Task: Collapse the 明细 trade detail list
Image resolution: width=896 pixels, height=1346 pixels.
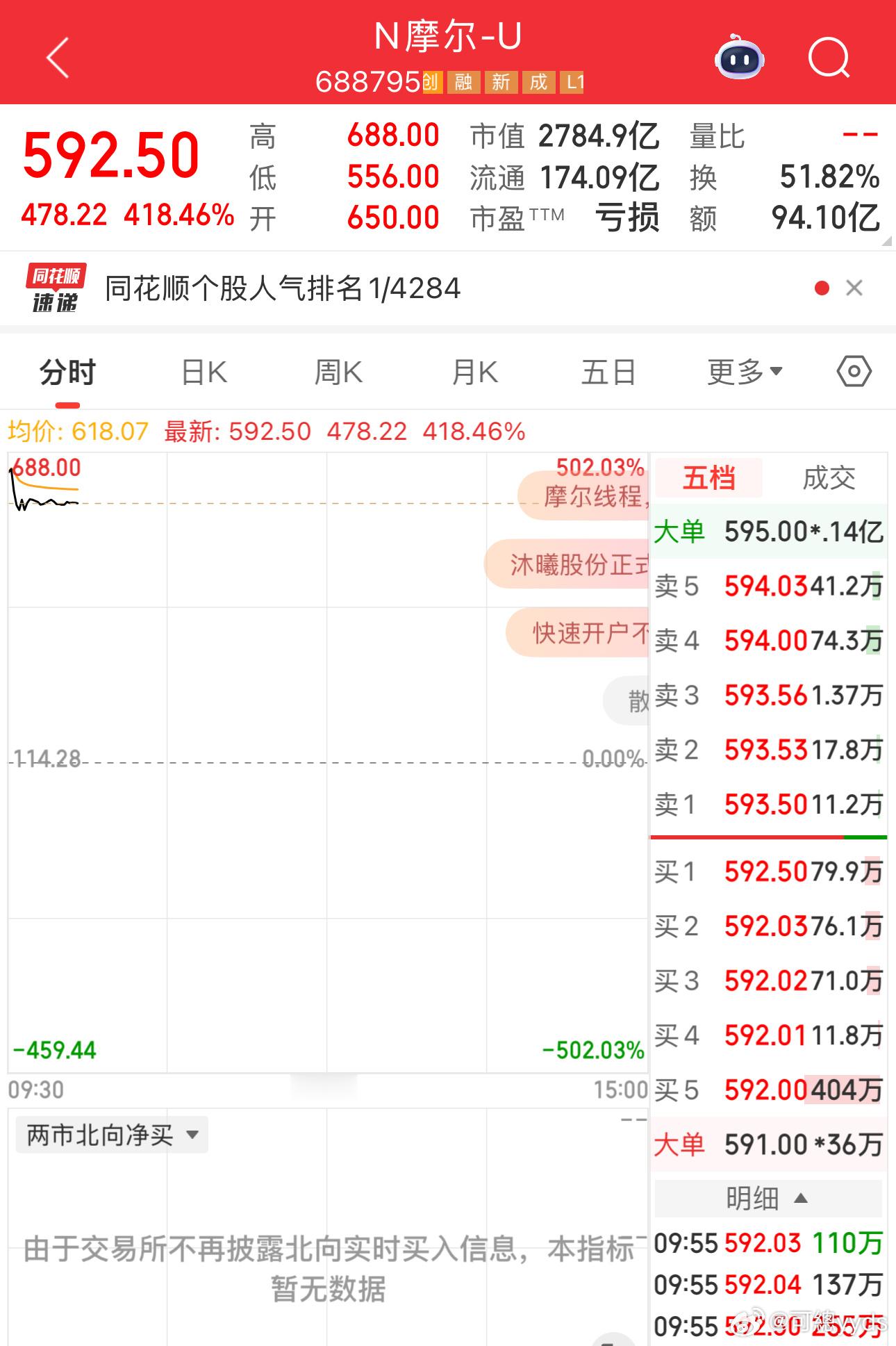Action: [x=768, y=1197]
